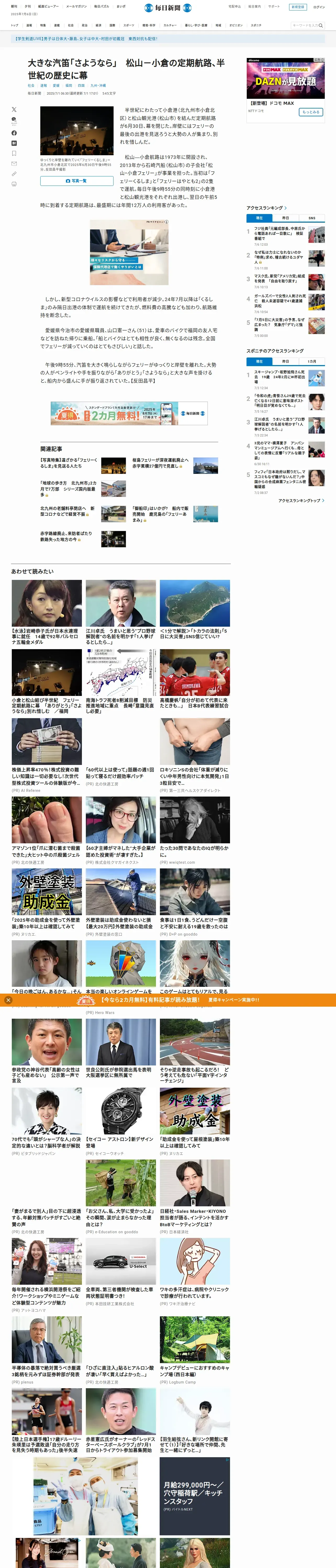Share the article on Facebook
Viewport: 336px width, 1568px height.
tap(14, 133)
